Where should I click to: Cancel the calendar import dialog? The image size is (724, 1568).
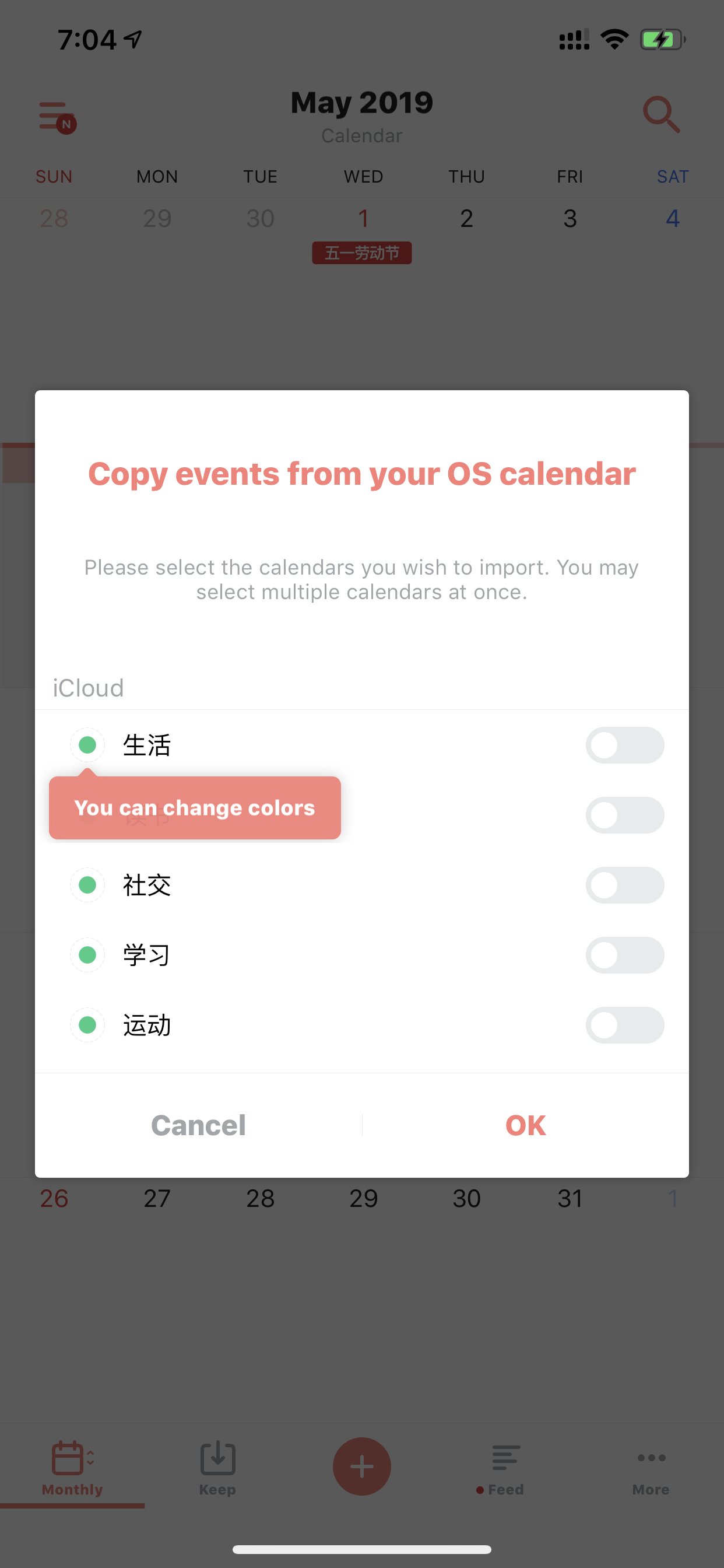pos(198,1125)
